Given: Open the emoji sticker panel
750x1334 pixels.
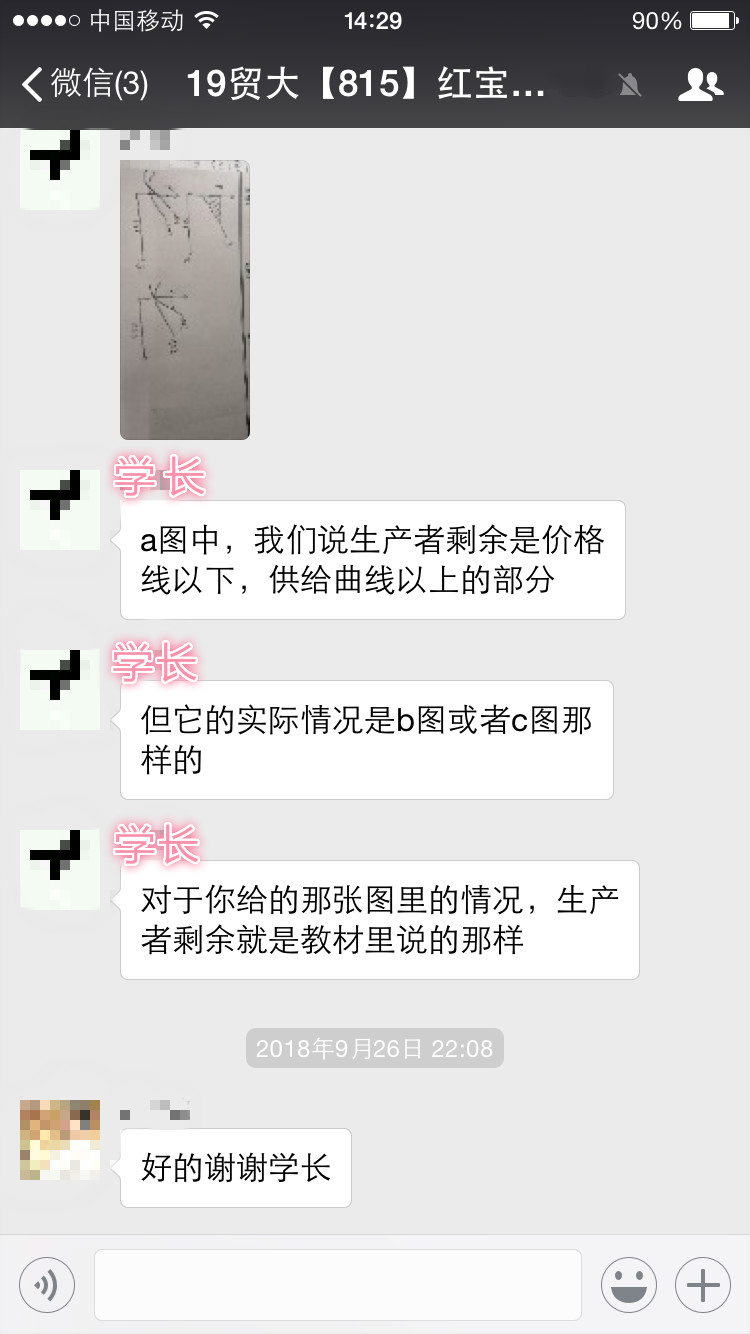Looking at the screenshot, I should [x=628, y=1284].
